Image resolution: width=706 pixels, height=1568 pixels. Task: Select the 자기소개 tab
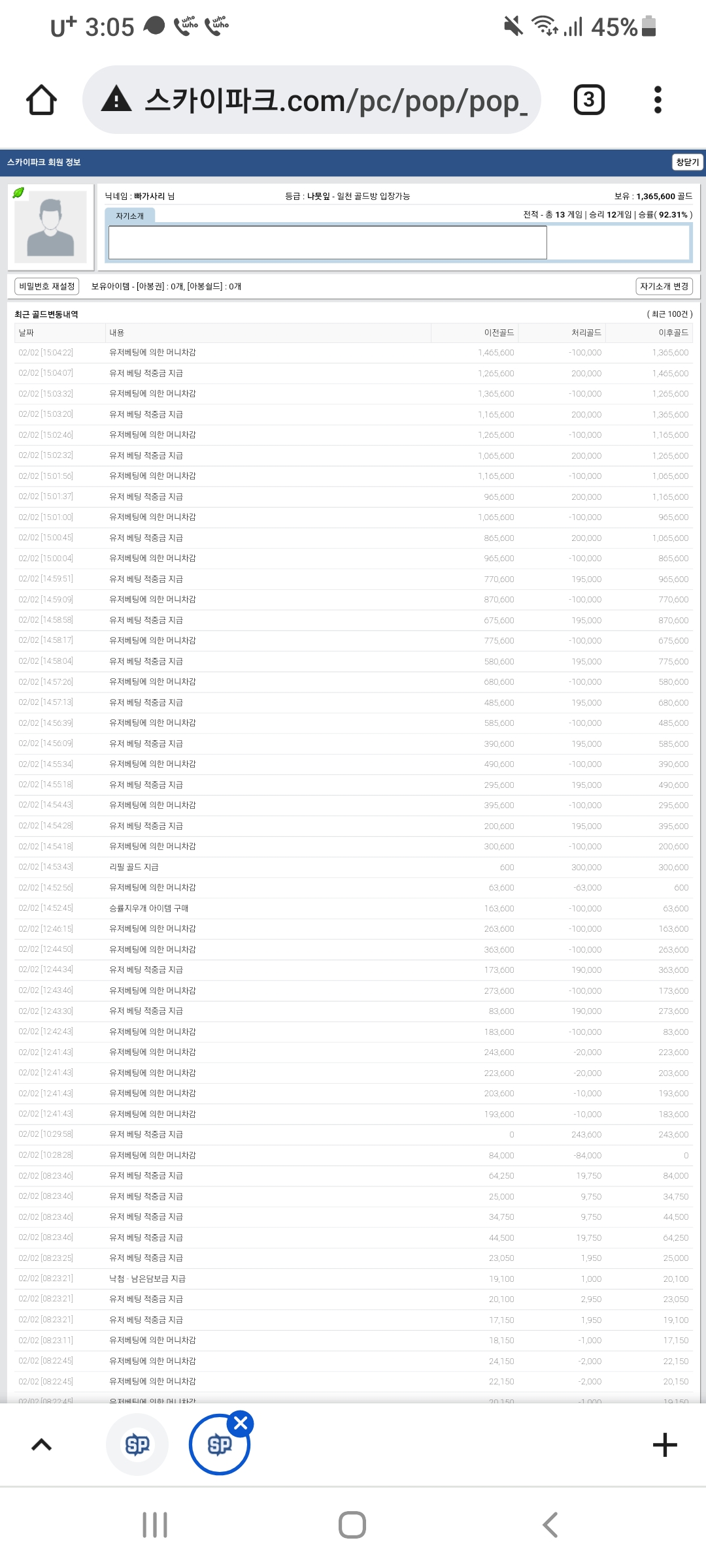pos(129,216)
